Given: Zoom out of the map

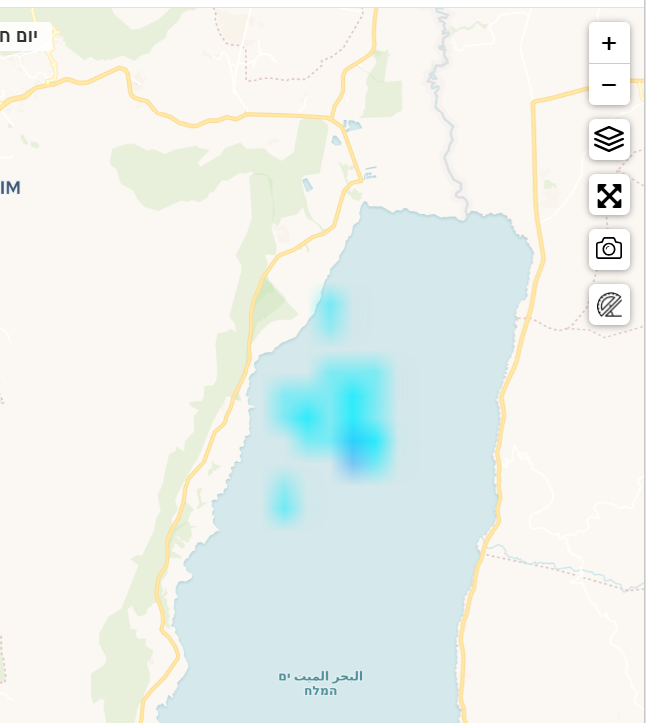Looking at the screenshot, I should [609, 85].
